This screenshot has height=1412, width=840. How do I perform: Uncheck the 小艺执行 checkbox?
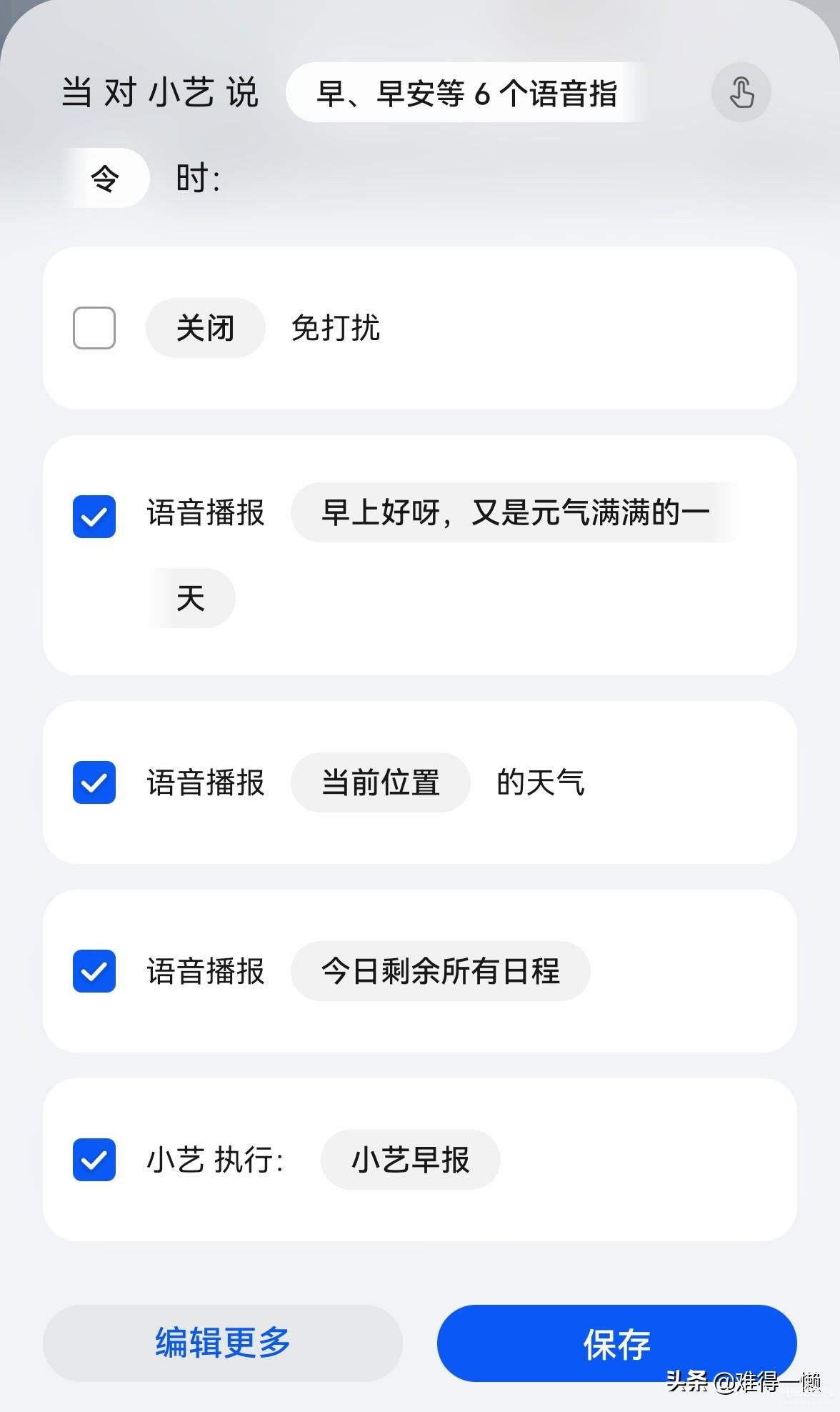94,1160
